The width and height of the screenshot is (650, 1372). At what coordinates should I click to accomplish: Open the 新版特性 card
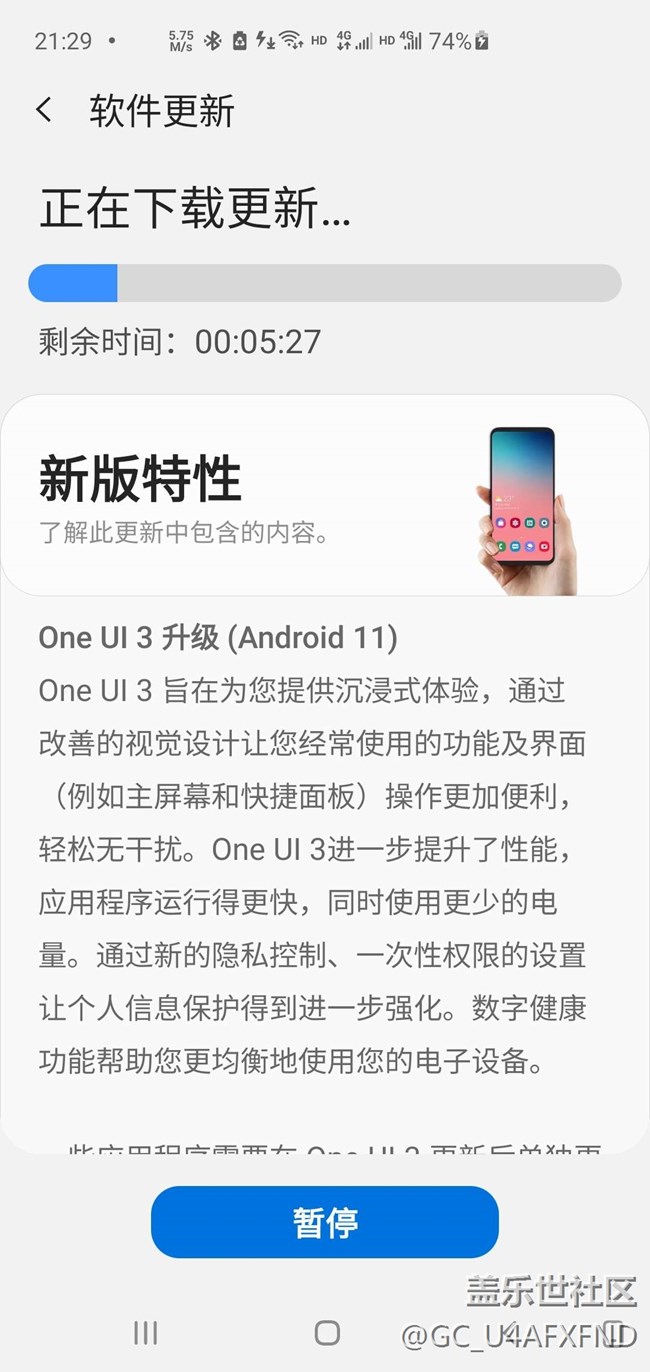[324, 496]
